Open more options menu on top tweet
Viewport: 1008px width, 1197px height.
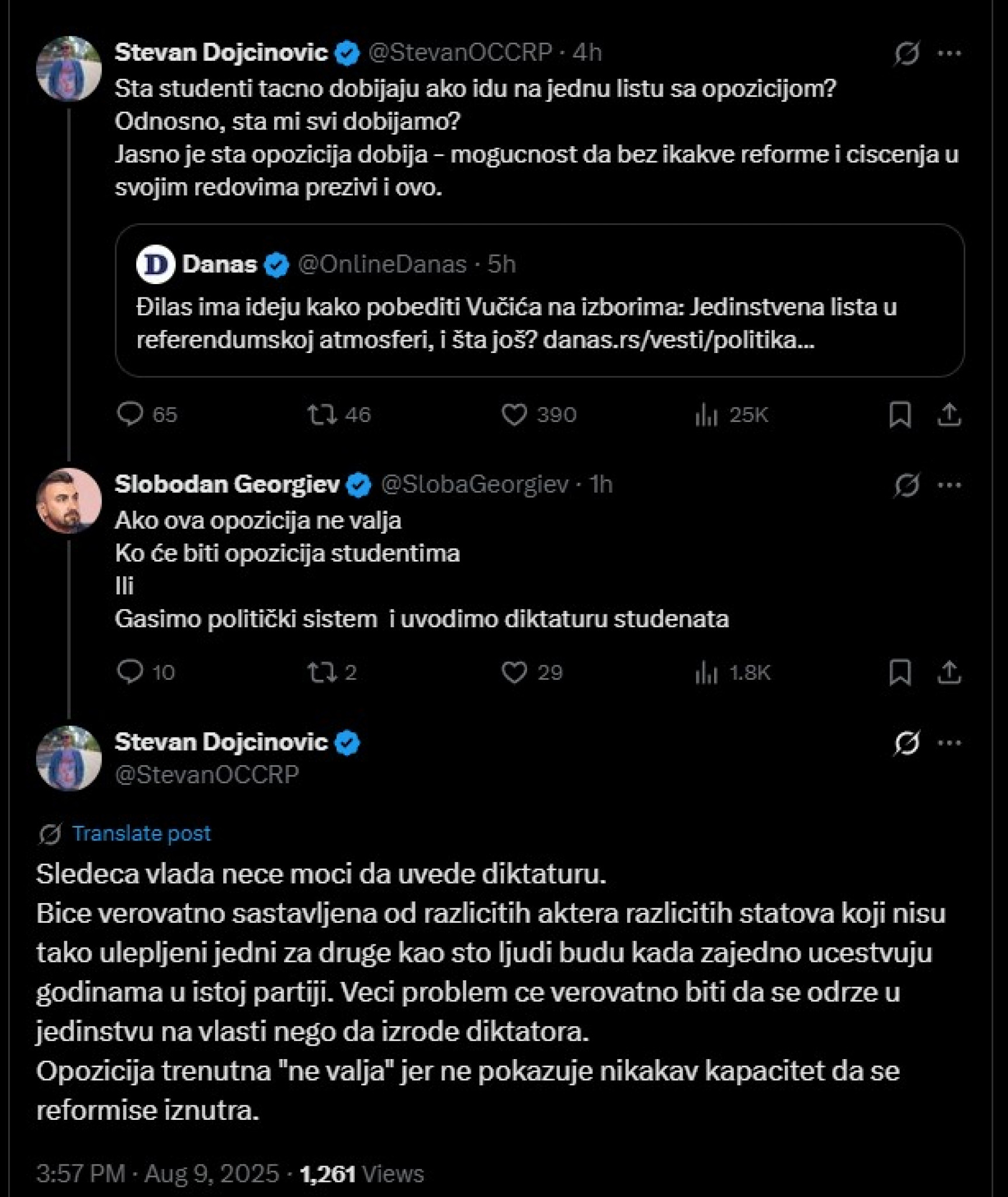pos(950,53)
